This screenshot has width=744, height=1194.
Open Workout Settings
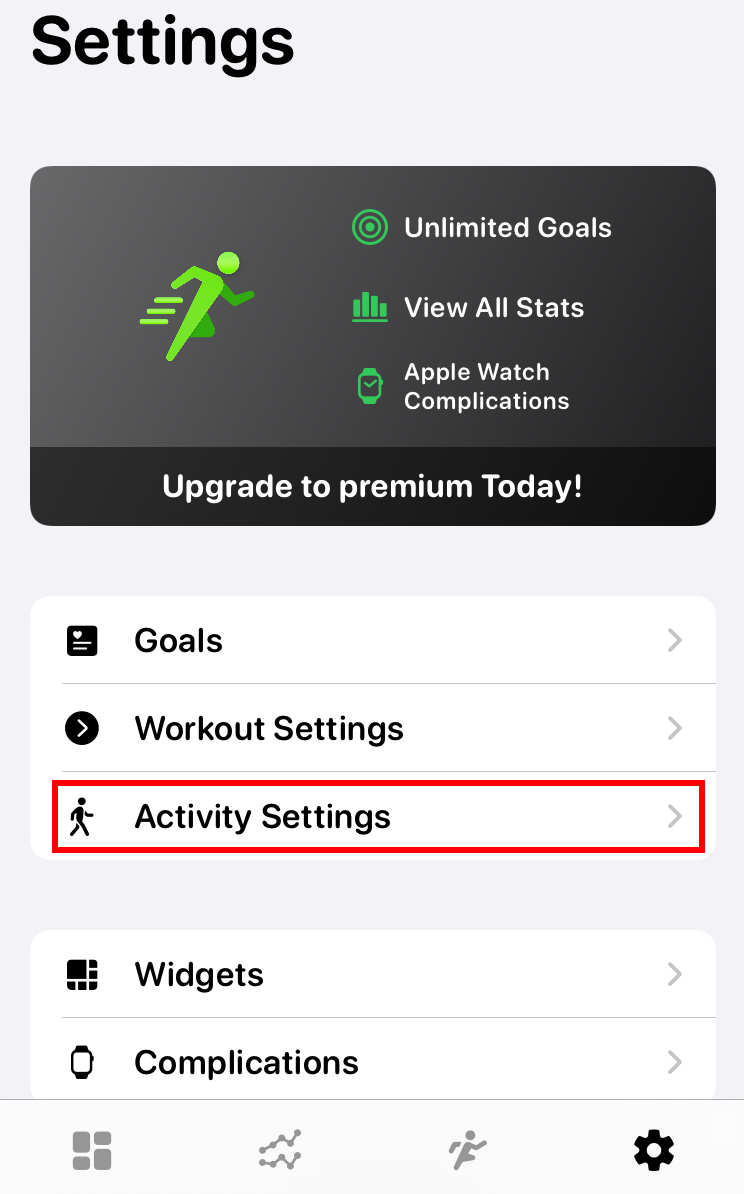[x=372, y=728]
